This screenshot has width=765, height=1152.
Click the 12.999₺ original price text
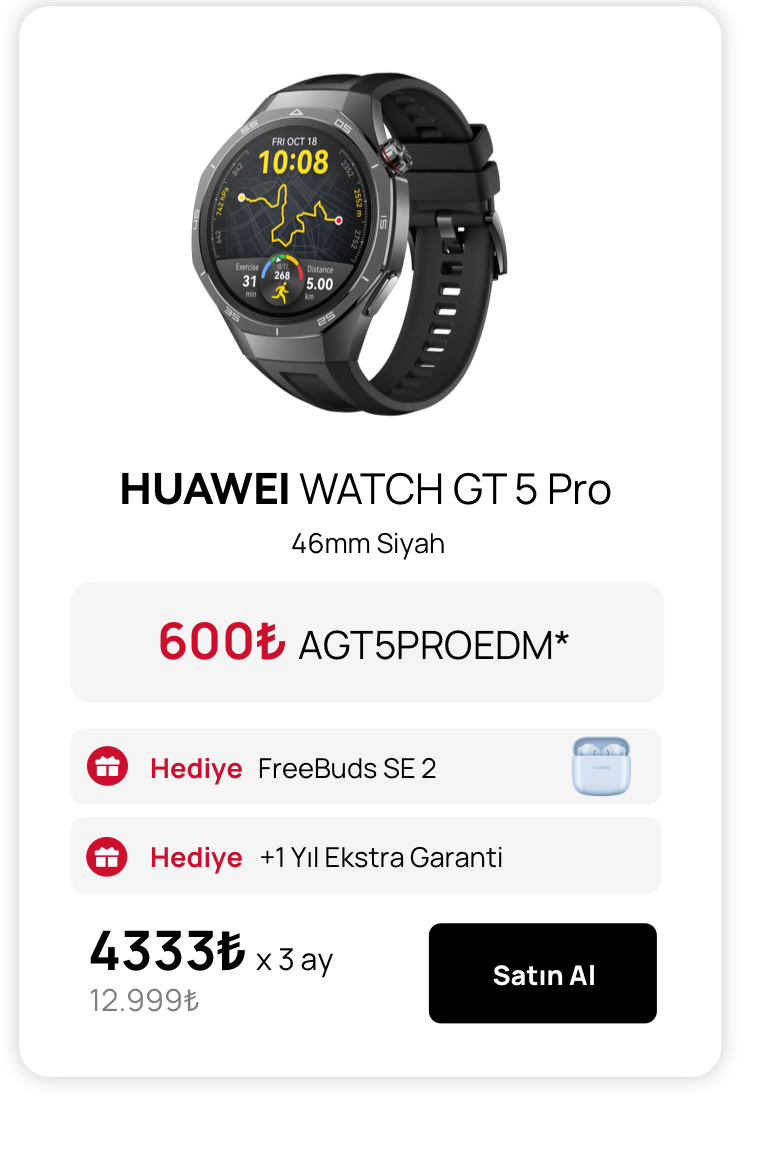click(x=144, y=998)
